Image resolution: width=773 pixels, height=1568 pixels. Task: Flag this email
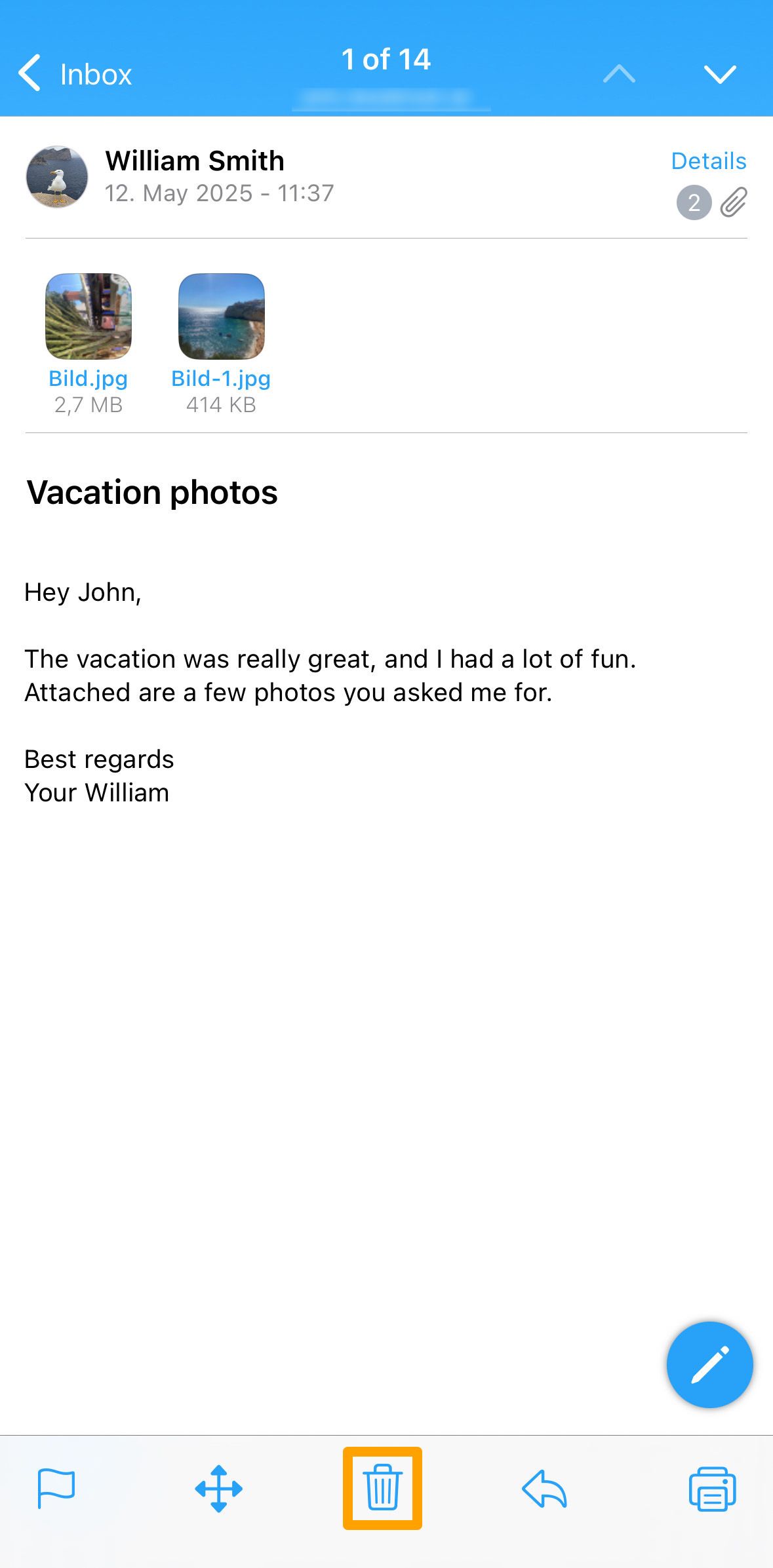pyautogui.click(x=56, y=1489)
